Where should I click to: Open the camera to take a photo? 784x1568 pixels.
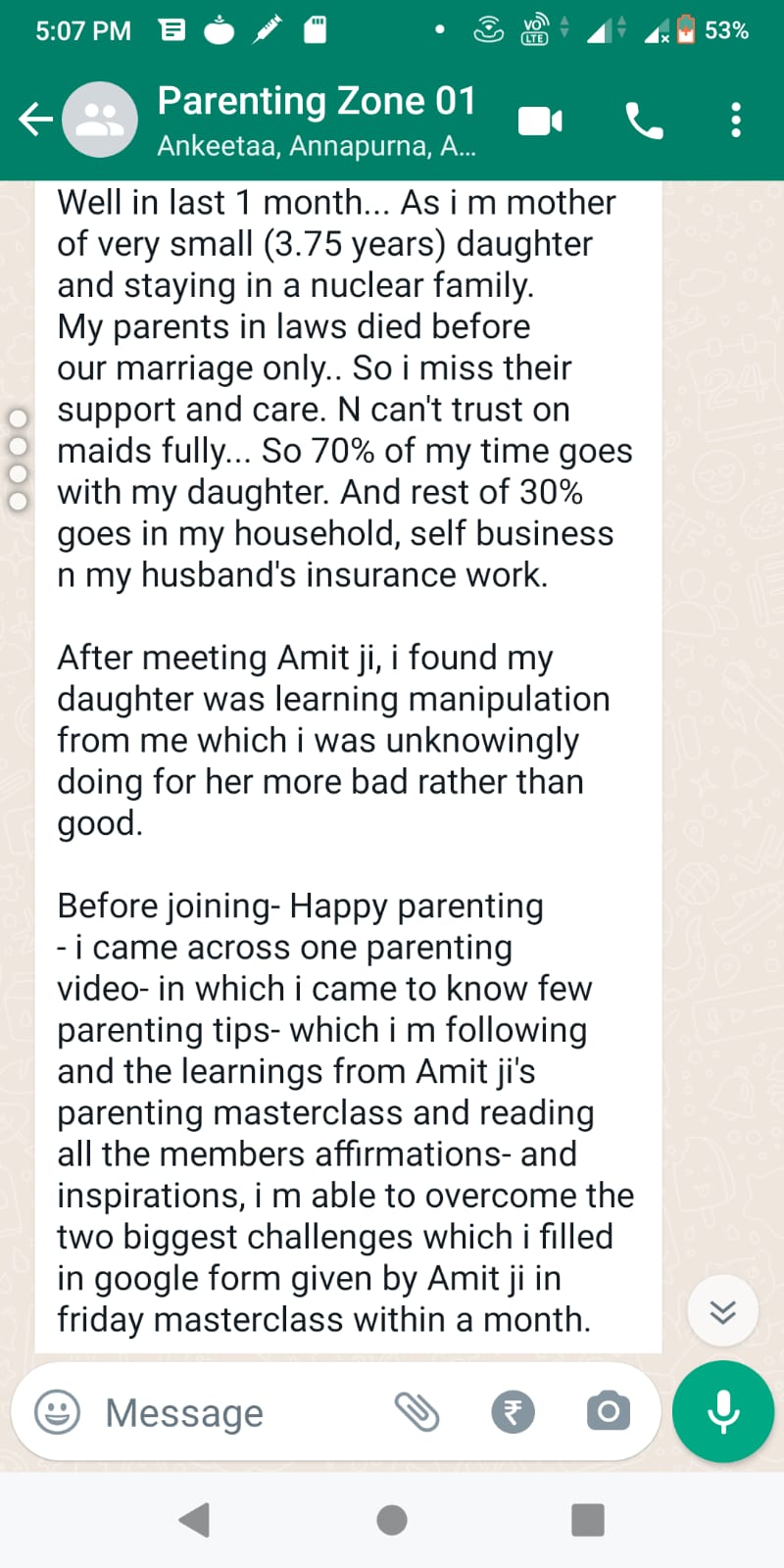coord(609,1412)
